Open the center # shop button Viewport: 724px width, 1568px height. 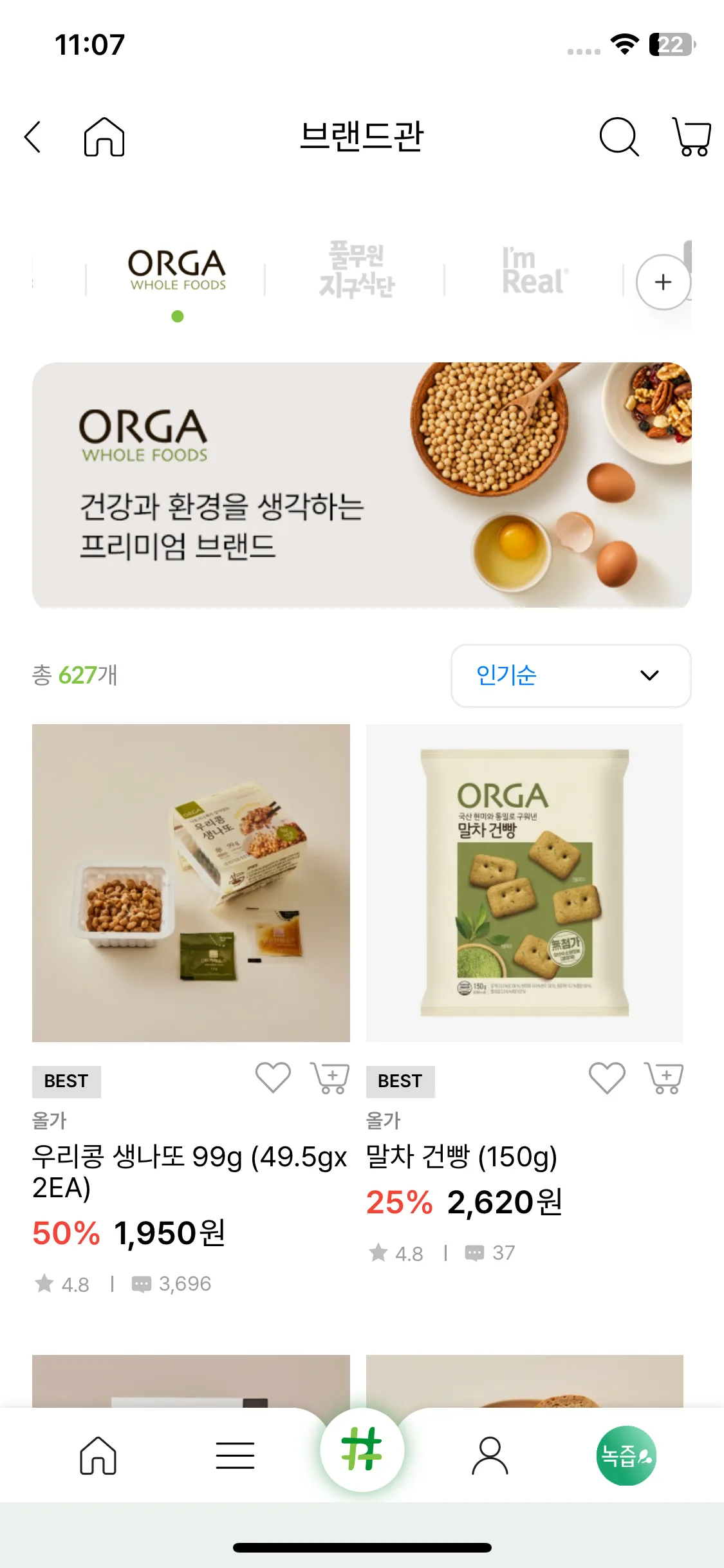pyautogui.click(x=362, y=1450)
